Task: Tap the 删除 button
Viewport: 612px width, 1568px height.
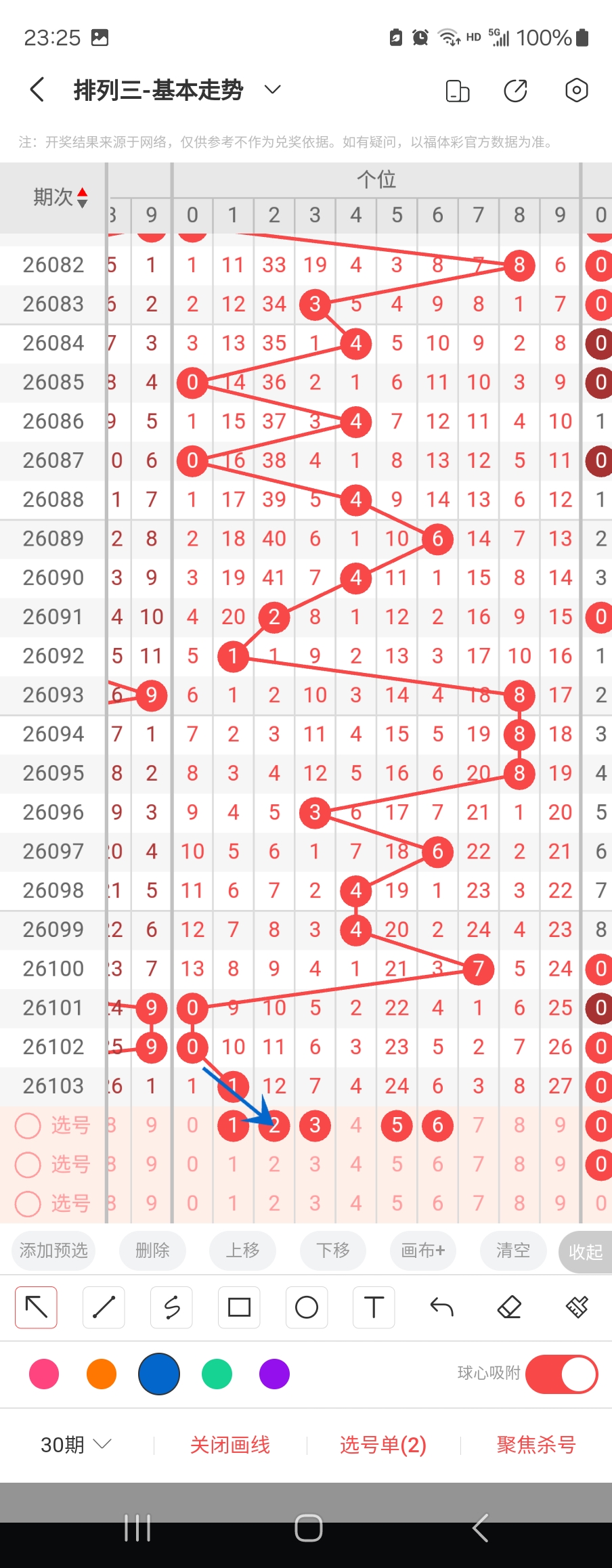Action: (152, 1250)
